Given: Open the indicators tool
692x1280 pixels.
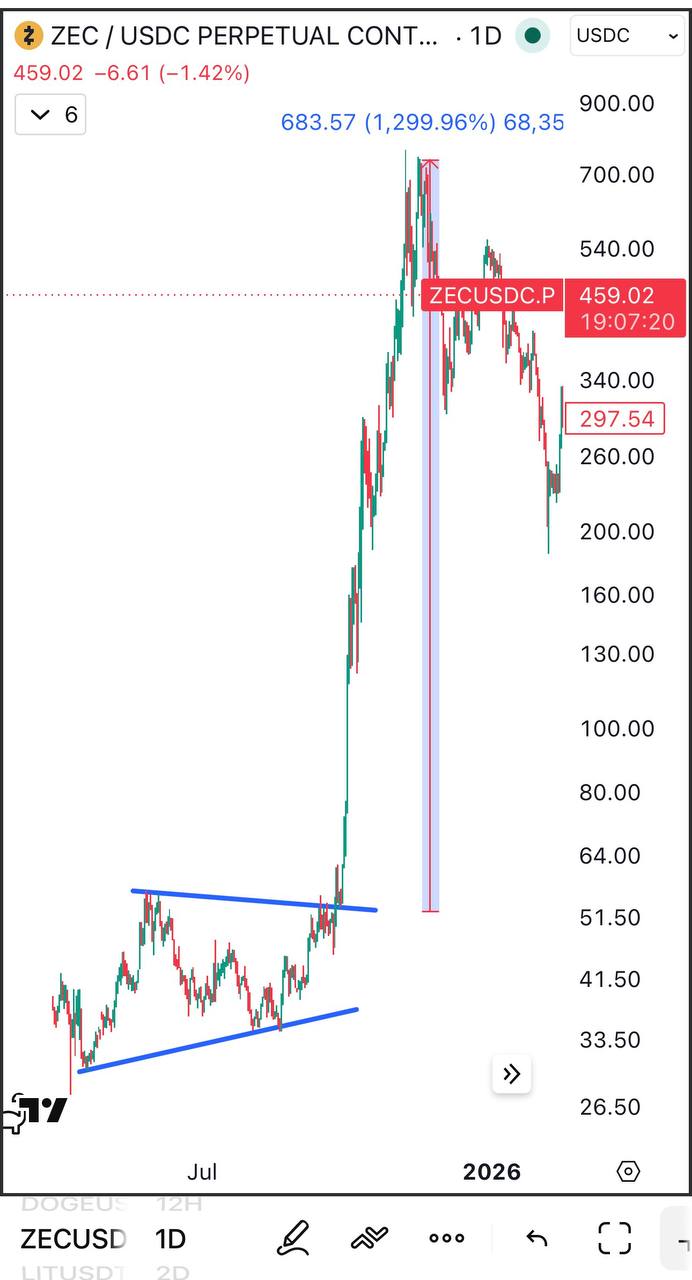Looking at the screenshot, I should (369, 1238).
